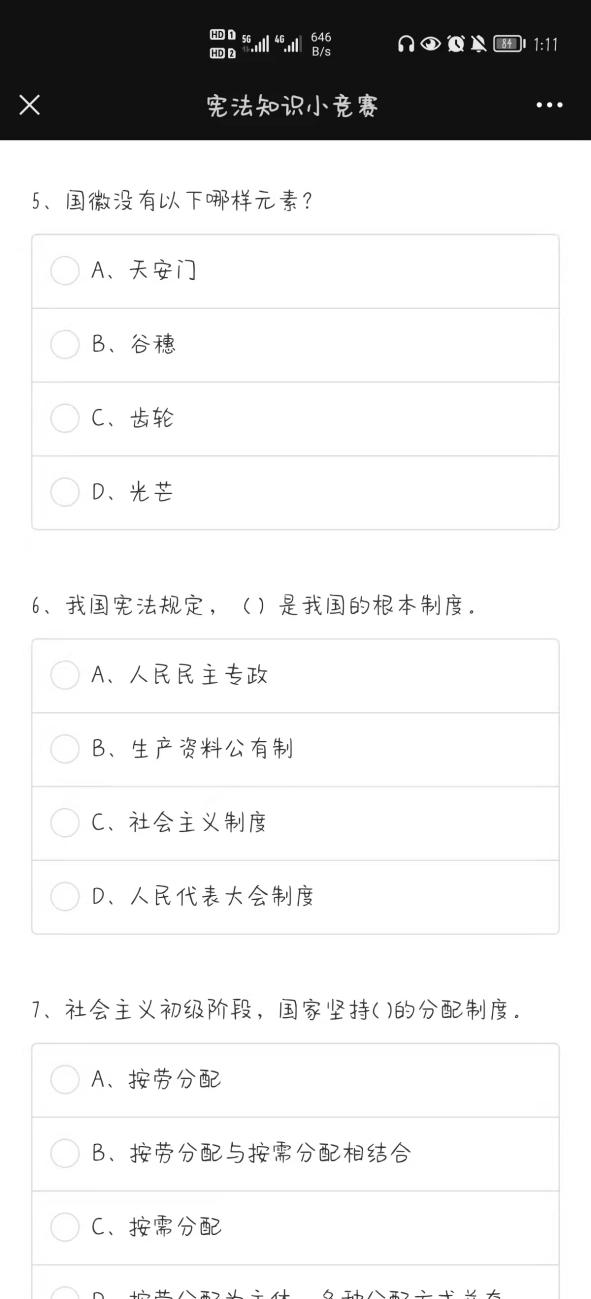This screenshot has height=1299, width=591.
Task: Close the quiz page with X
Action: tap(30, 105)
